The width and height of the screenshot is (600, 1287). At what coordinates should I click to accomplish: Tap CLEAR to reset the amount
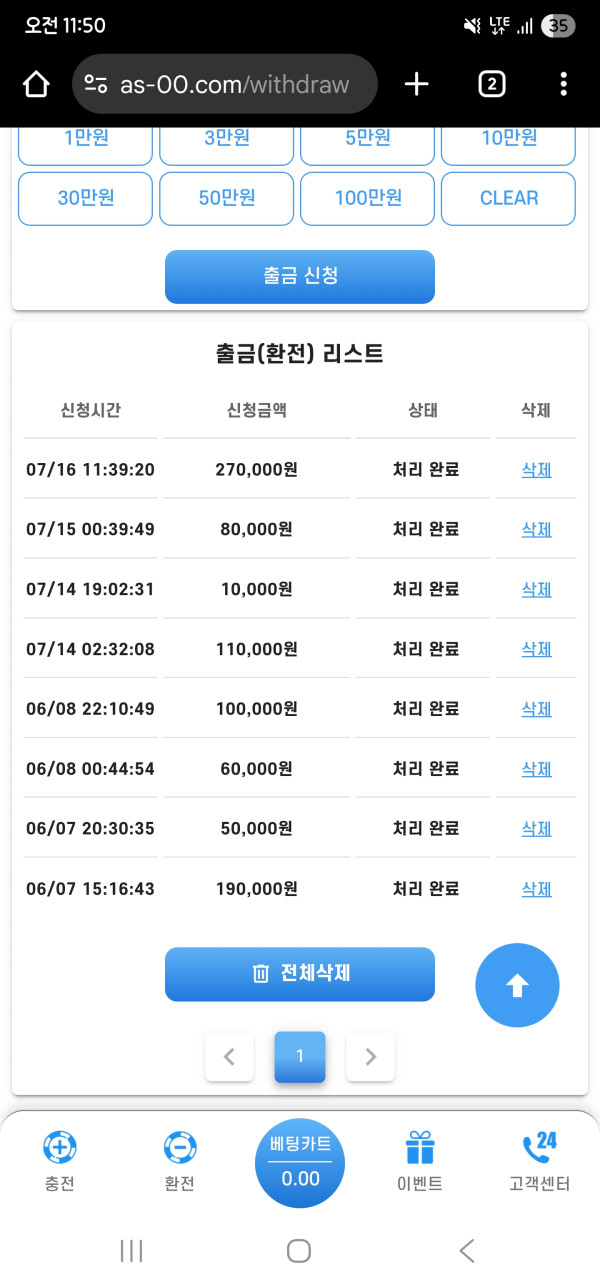point(508,198)
